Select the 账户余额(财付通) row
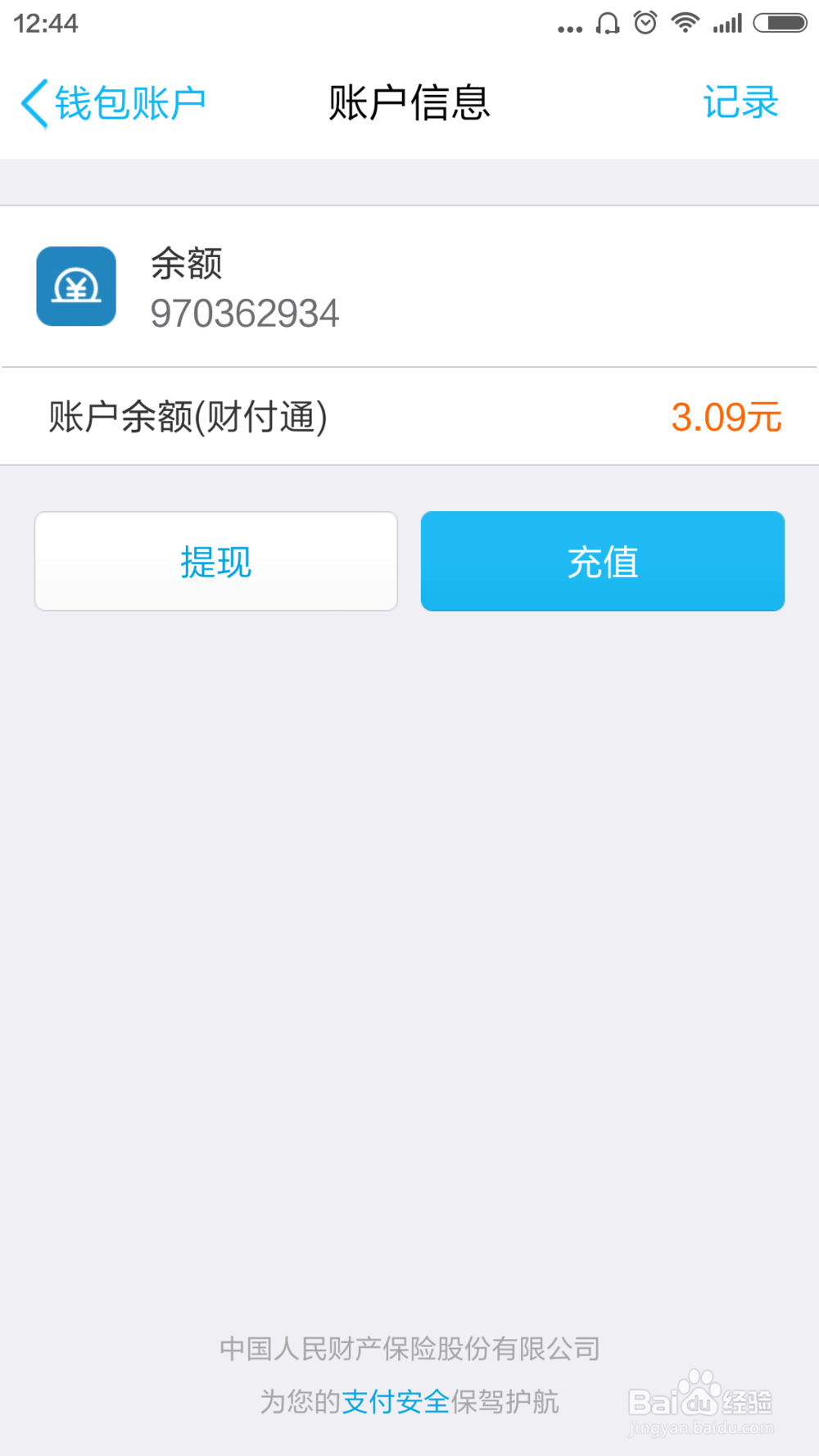Image resolution: width=819 pixels, height=1456 pixels. [328, 416]
